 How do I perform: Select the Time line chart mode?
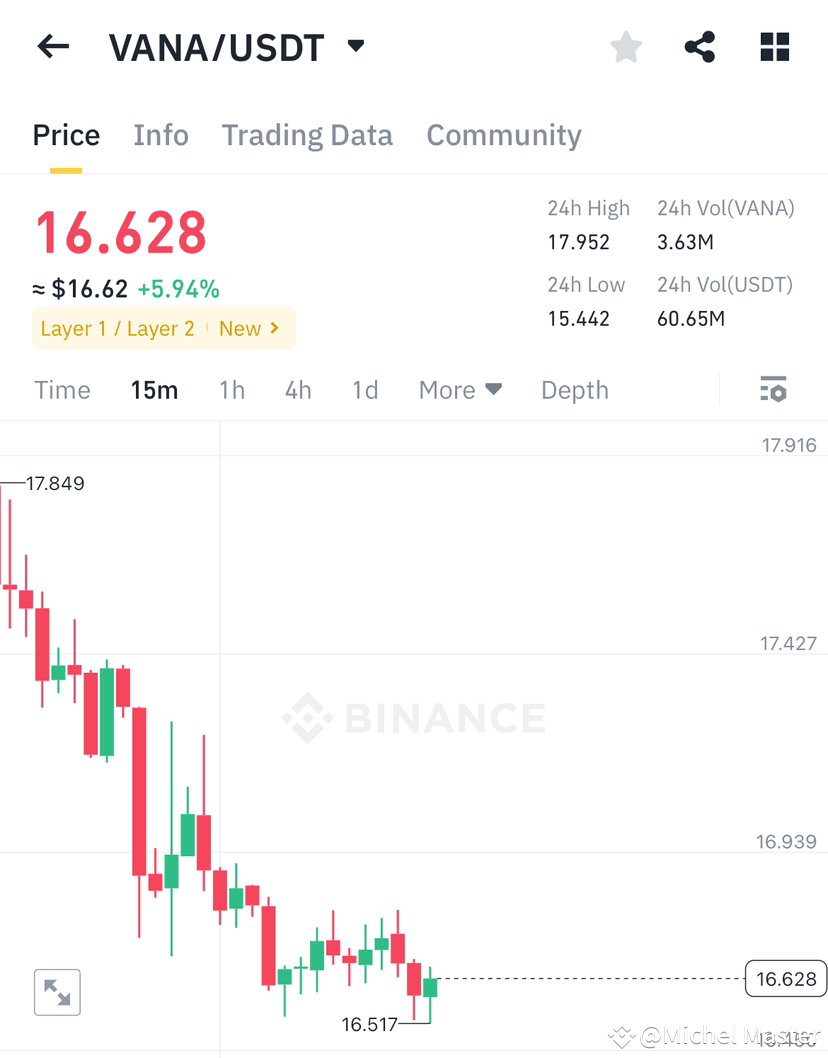[x=62, y=390]
